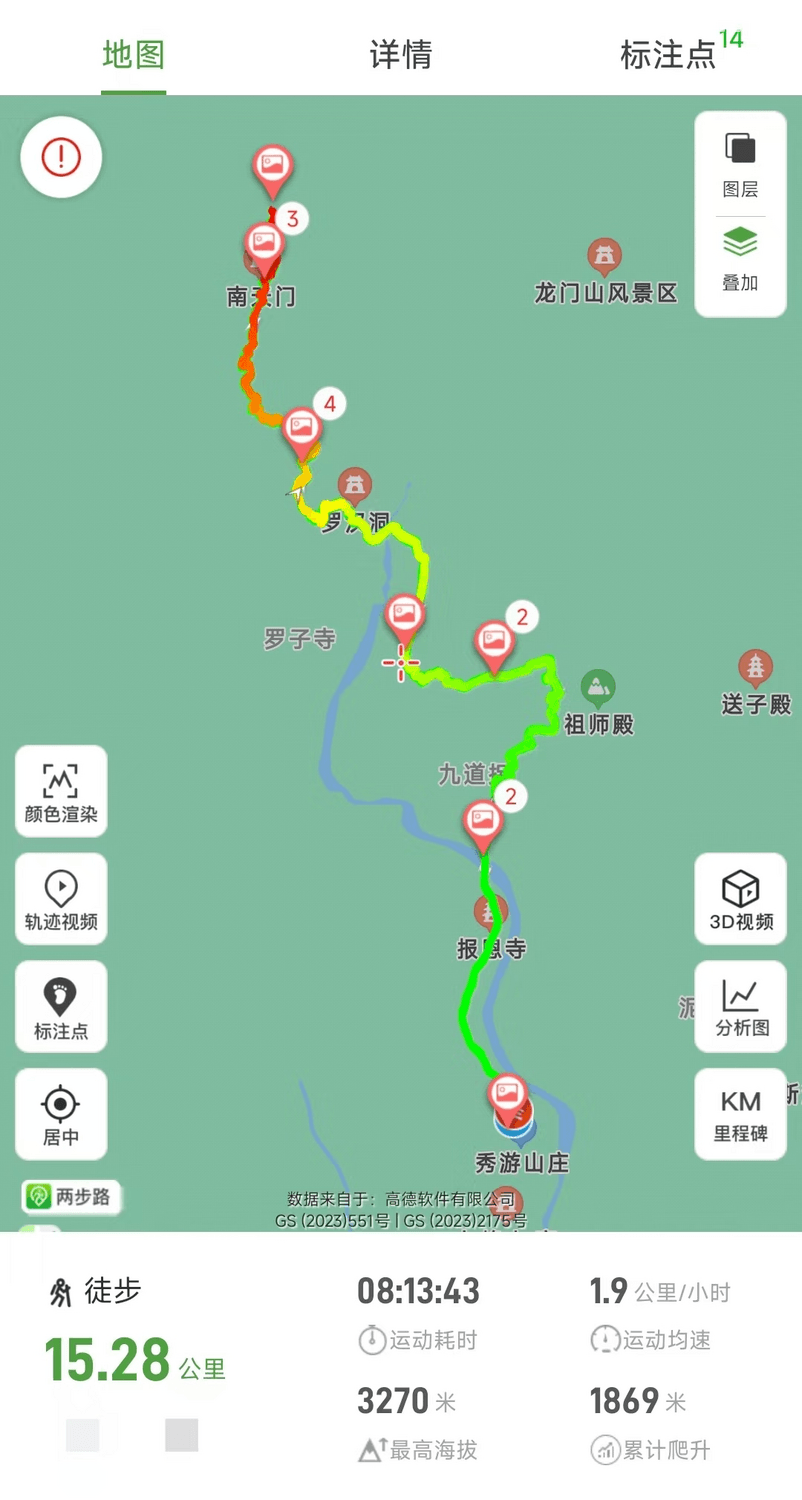Open the 图层 map layer selector
This screenshot has height=1500, width=802.
(740, 164)
